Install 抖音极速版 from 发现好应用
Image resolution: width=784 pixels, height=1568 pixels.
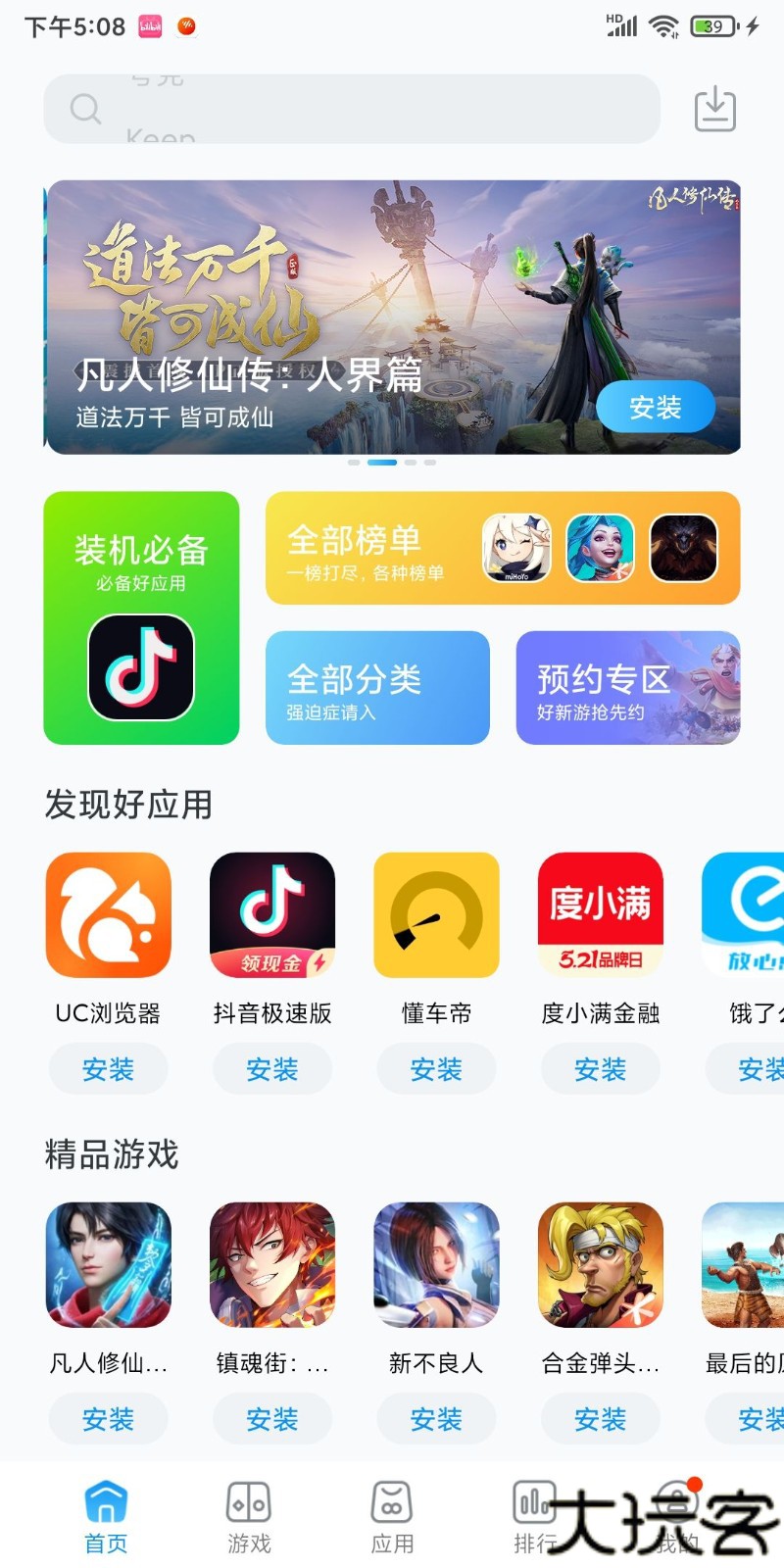tap(272, 1069)
